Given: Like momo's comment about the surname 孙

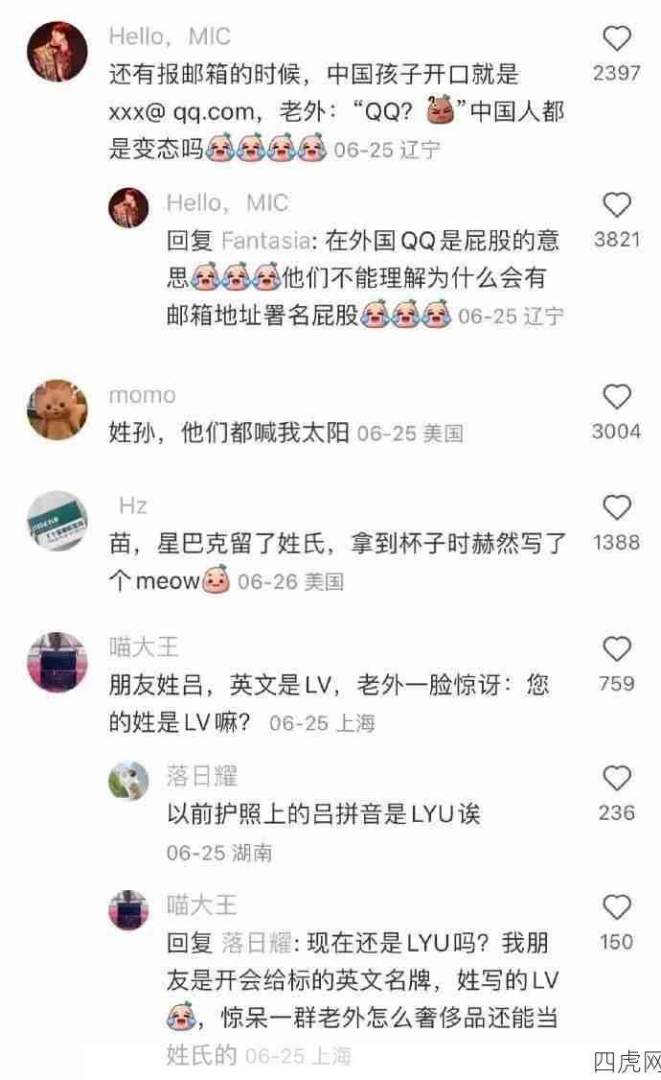Looking at the screenshot, I should [618, 397].
